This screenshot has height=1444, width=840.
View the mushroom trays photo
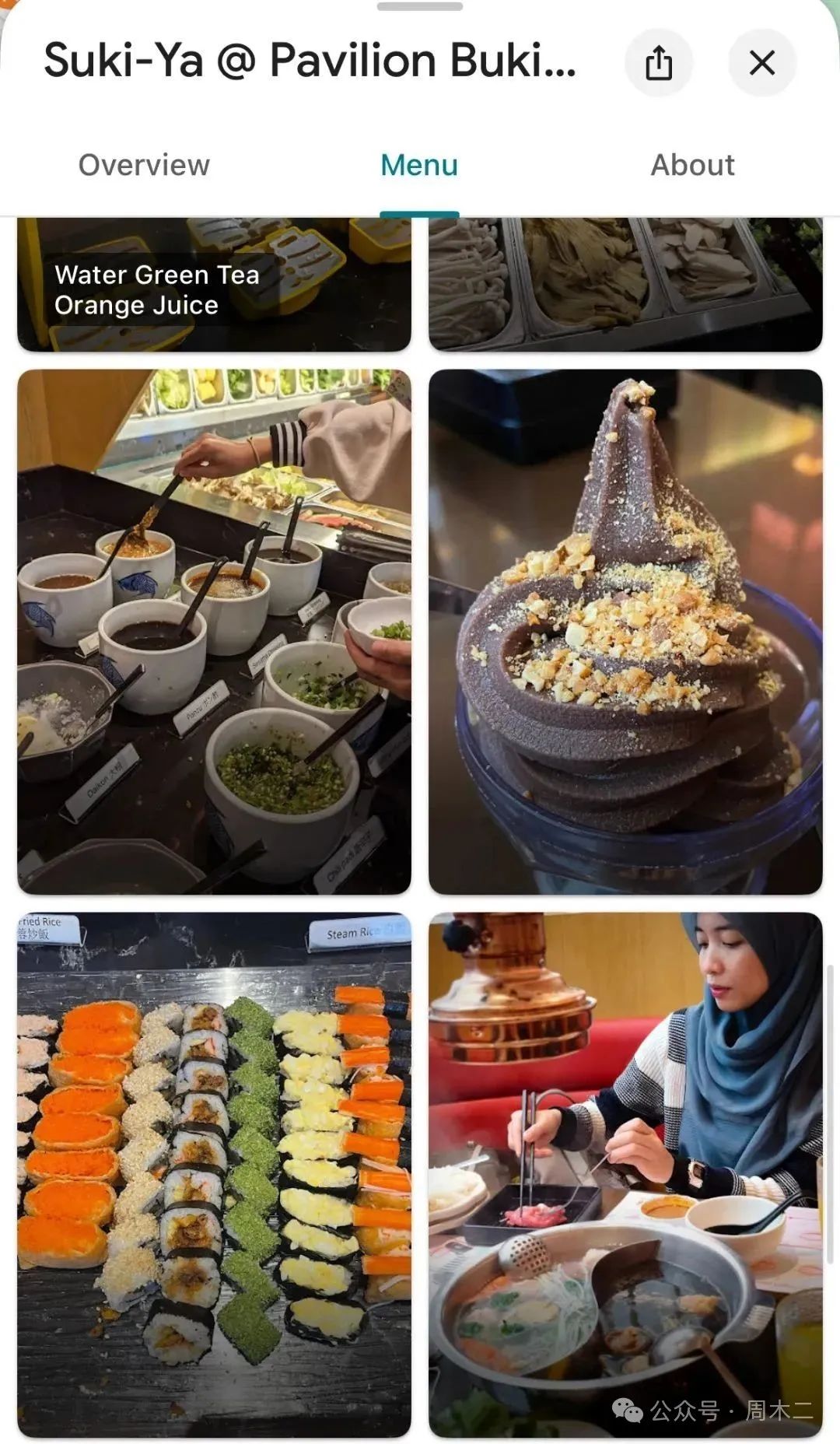pyautogui.click(x=625, y=285)
